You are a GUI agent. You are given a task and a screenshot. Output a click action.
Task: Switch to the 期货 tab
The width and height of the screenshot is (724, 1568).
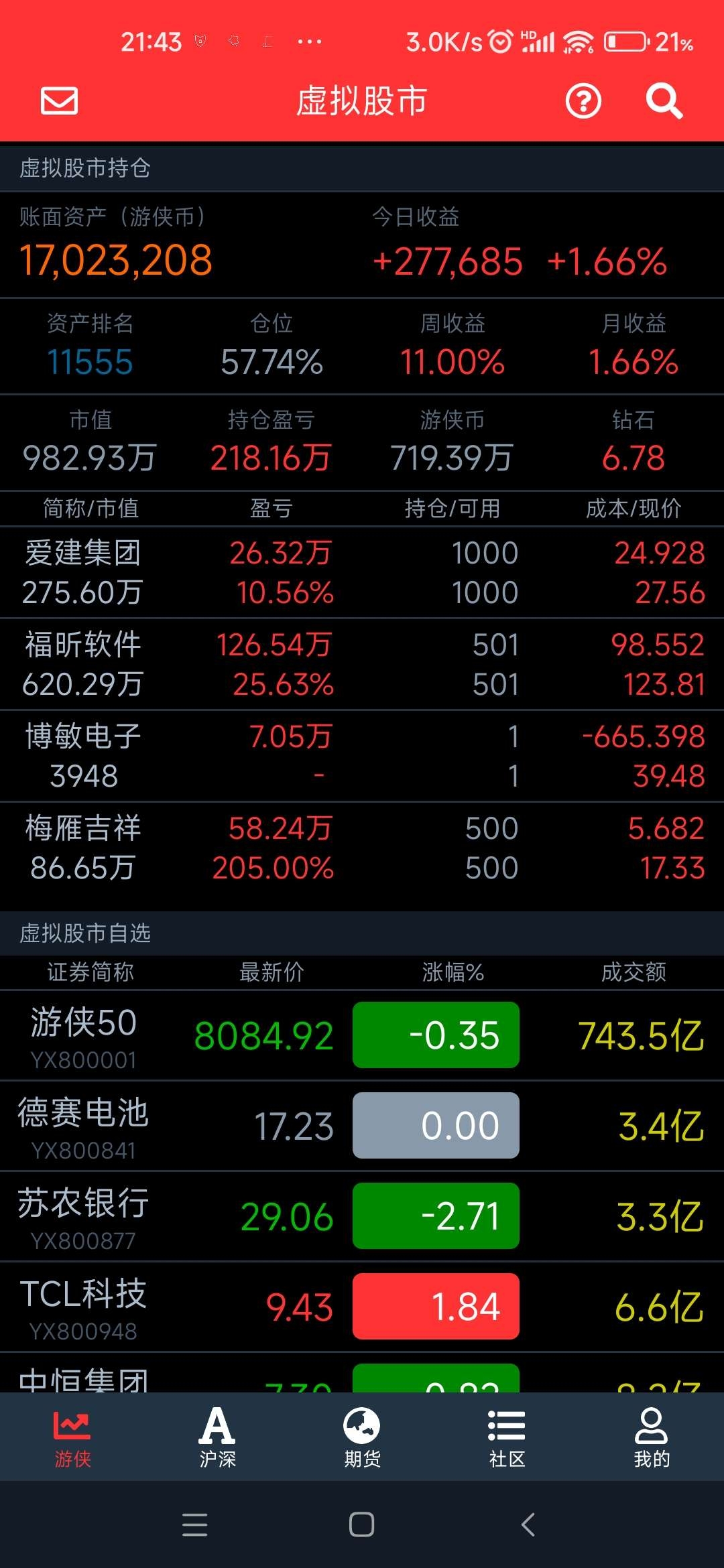[362, 1437]
